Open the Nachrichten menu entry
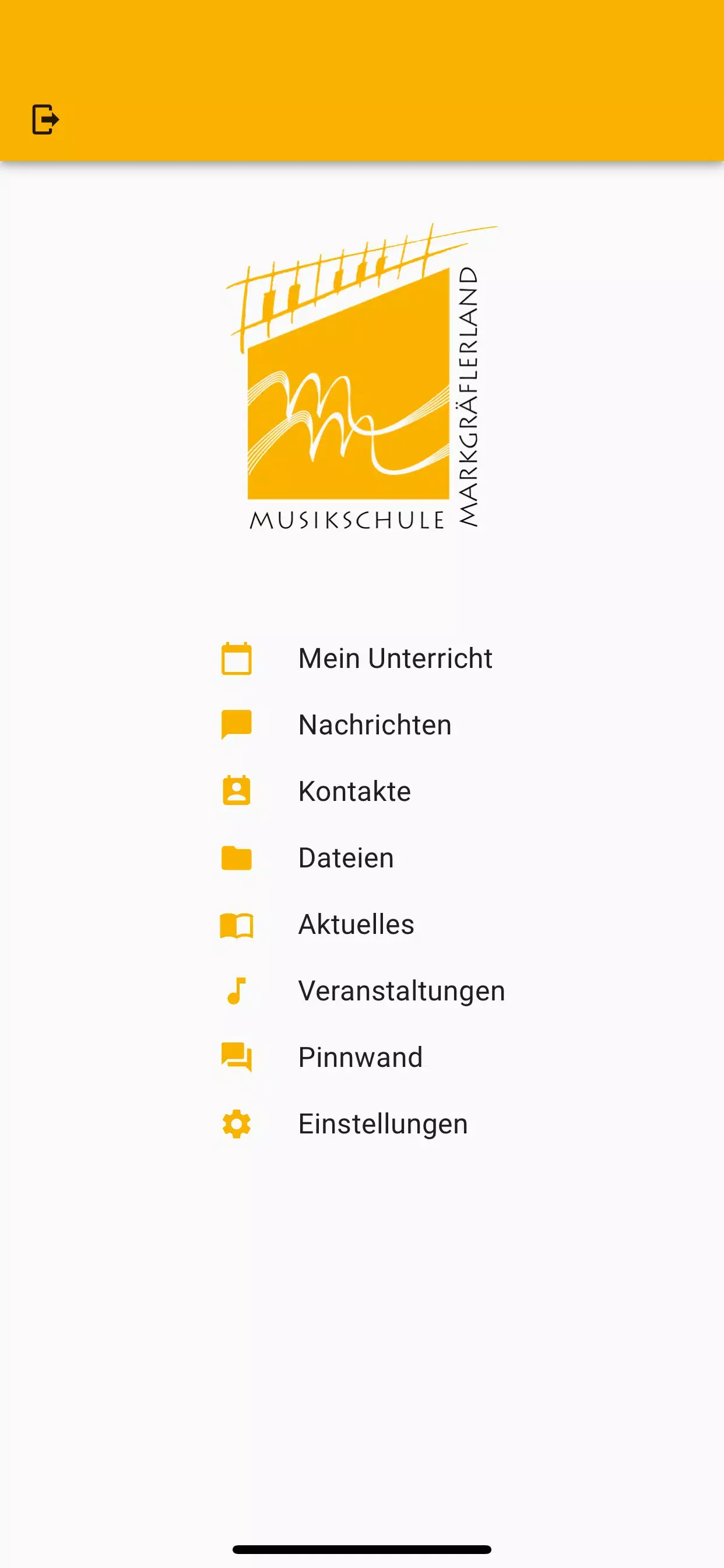The image size is (724, 1568). [x=374, y=724]
